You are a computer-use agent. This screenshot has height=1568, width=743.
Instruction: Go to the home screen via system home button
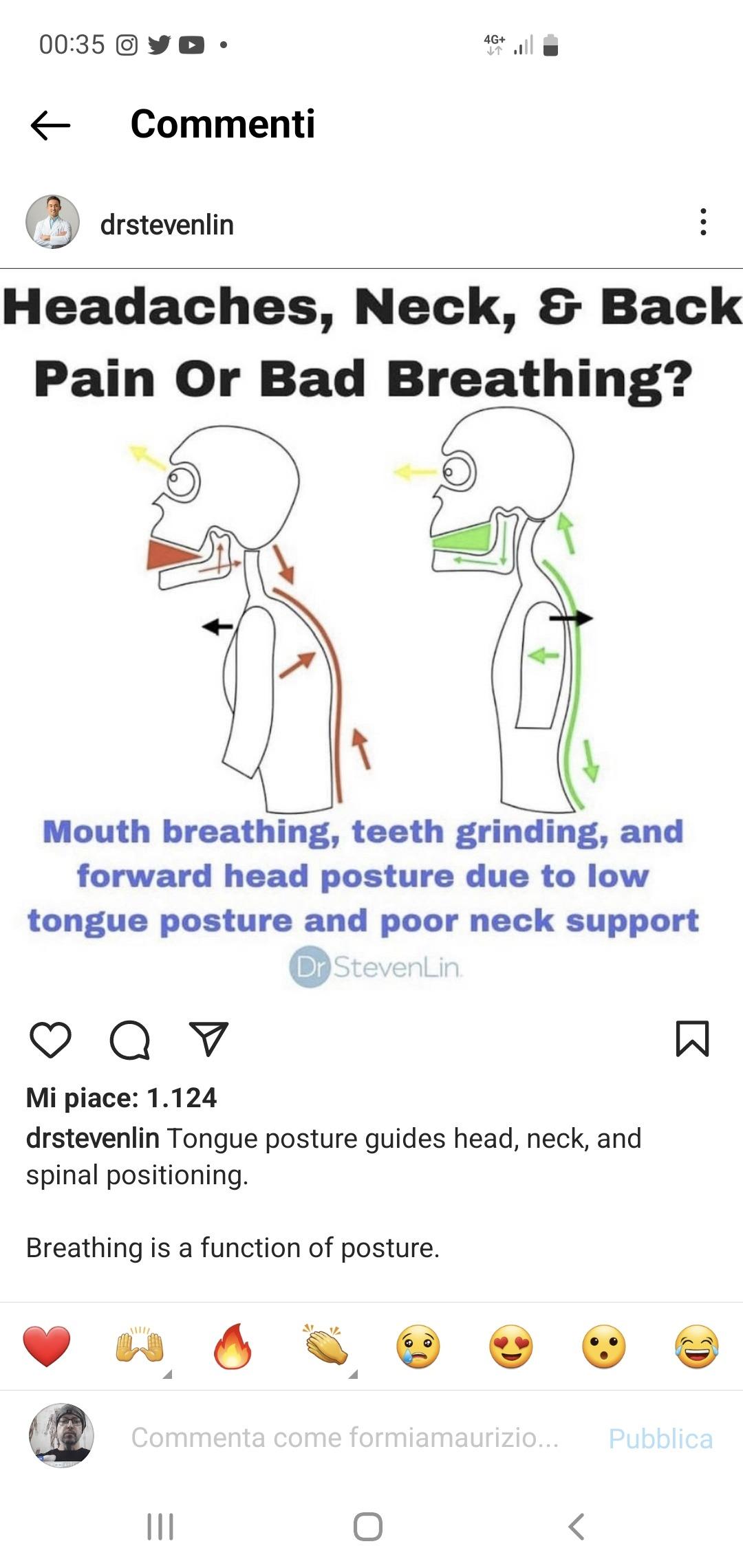(x=368, y=1527)
